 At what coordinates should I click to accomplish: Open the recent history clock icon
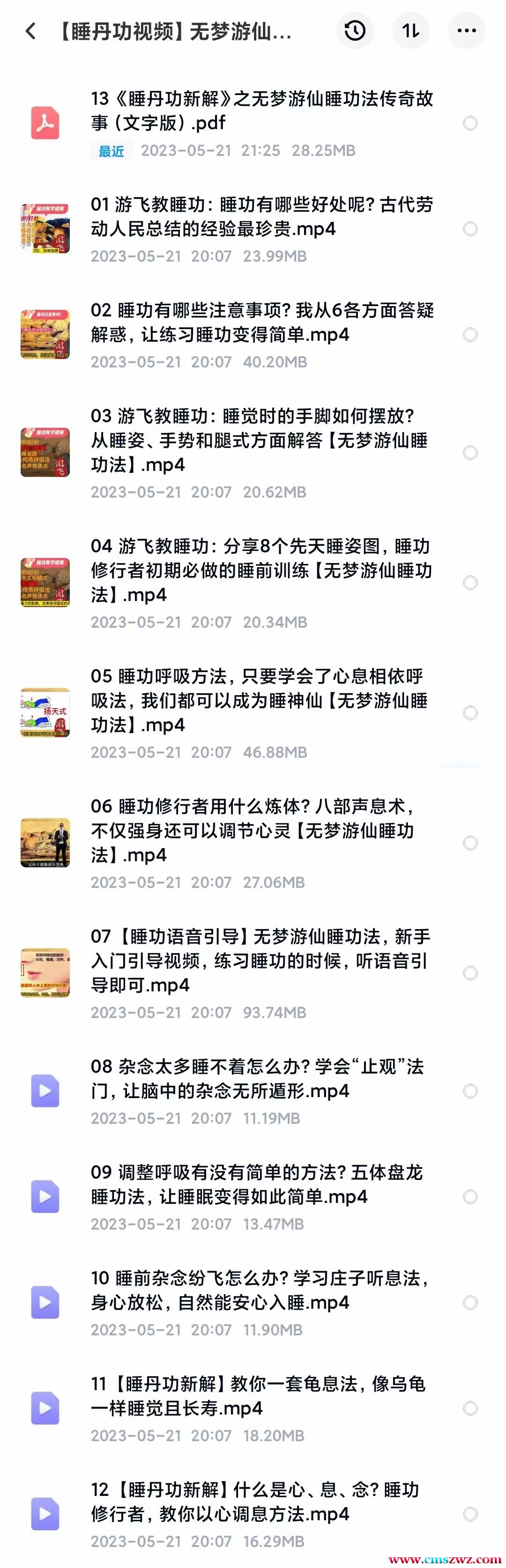355,30
